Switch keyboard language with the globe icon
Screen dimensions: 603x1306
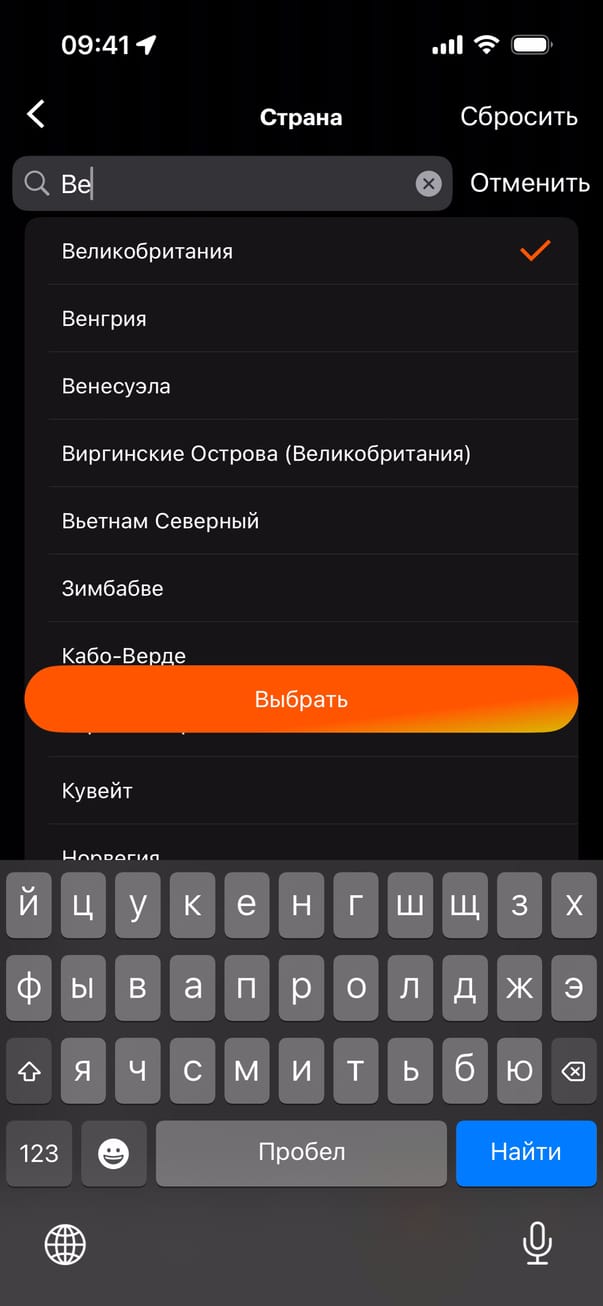coord(65,1245)
